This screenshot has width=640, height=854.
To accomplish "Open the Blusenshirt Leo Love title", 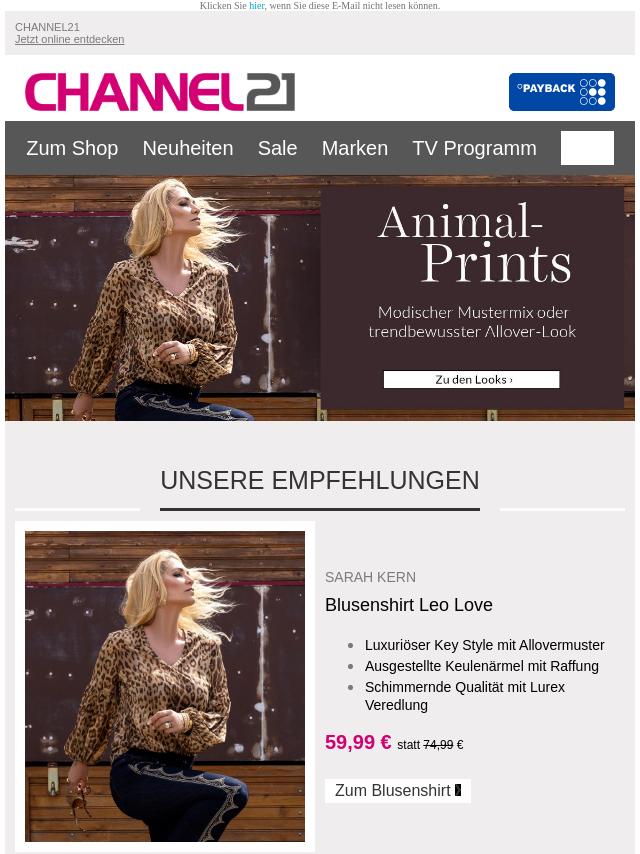I will [408, 605].
